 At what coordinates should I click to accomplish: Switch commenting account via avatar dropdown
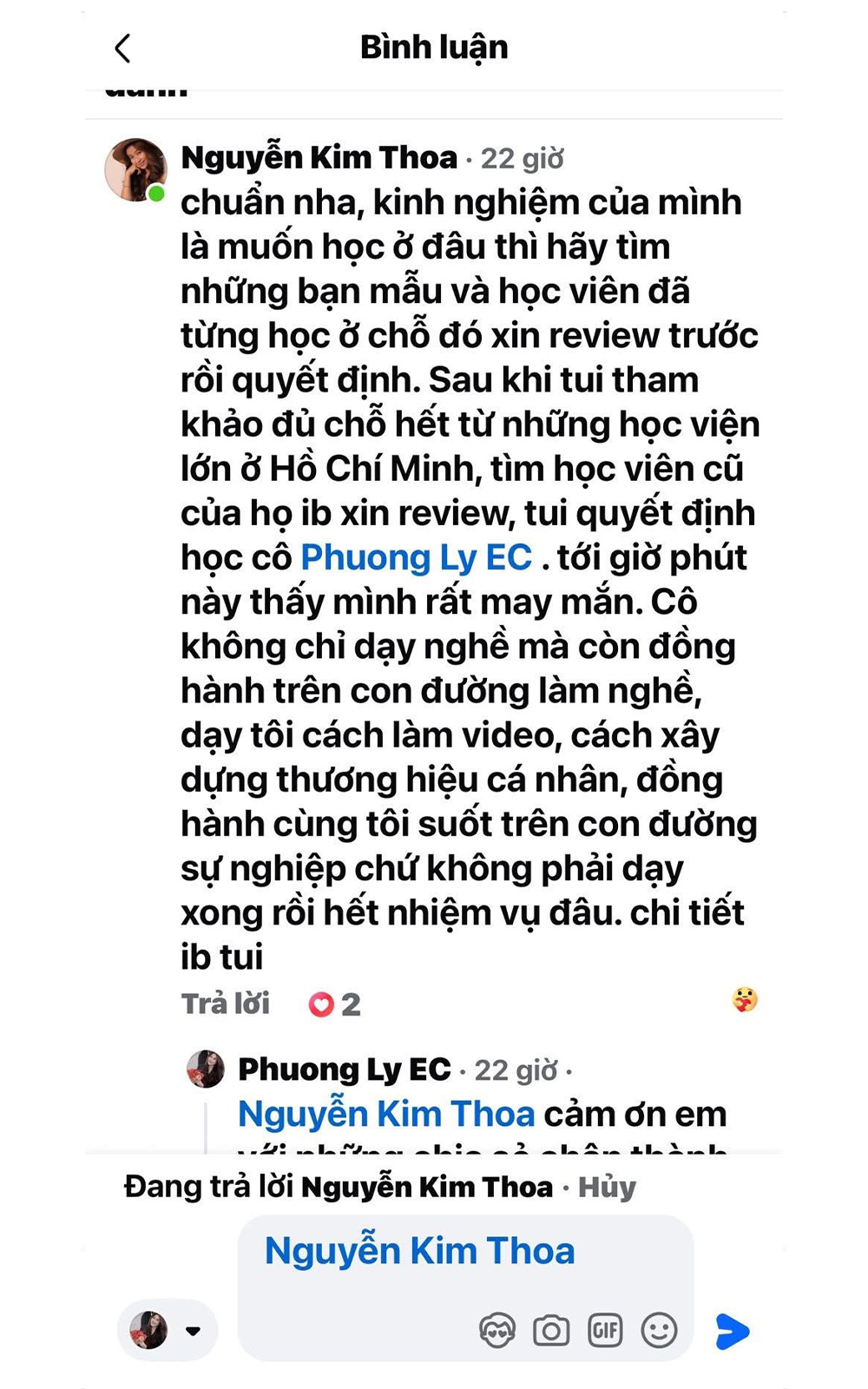[x=167, y=1330]
